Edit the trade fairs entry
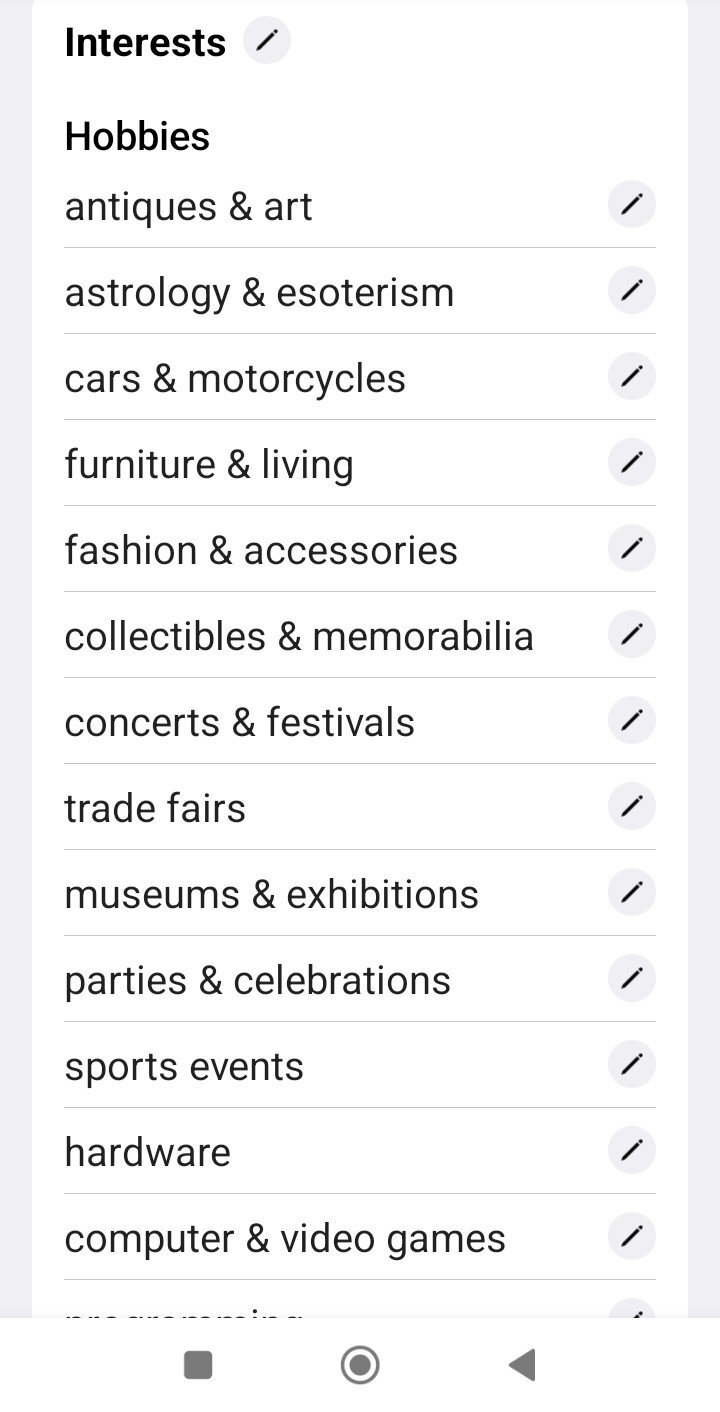Screen dimensions: 720x1412 pyautogui.click(x=631, y=806)
